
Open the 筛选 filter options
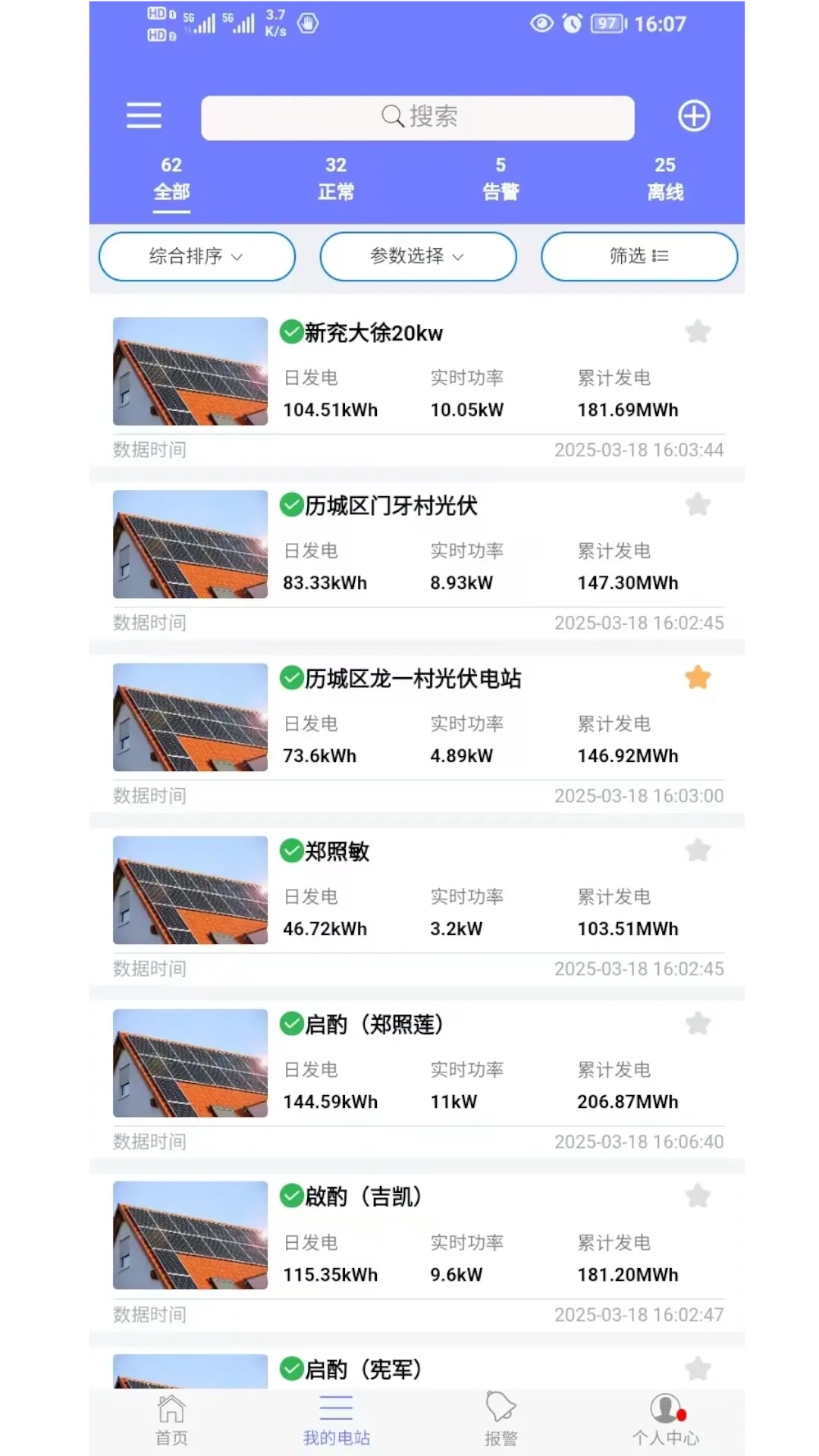click(639, 256)
